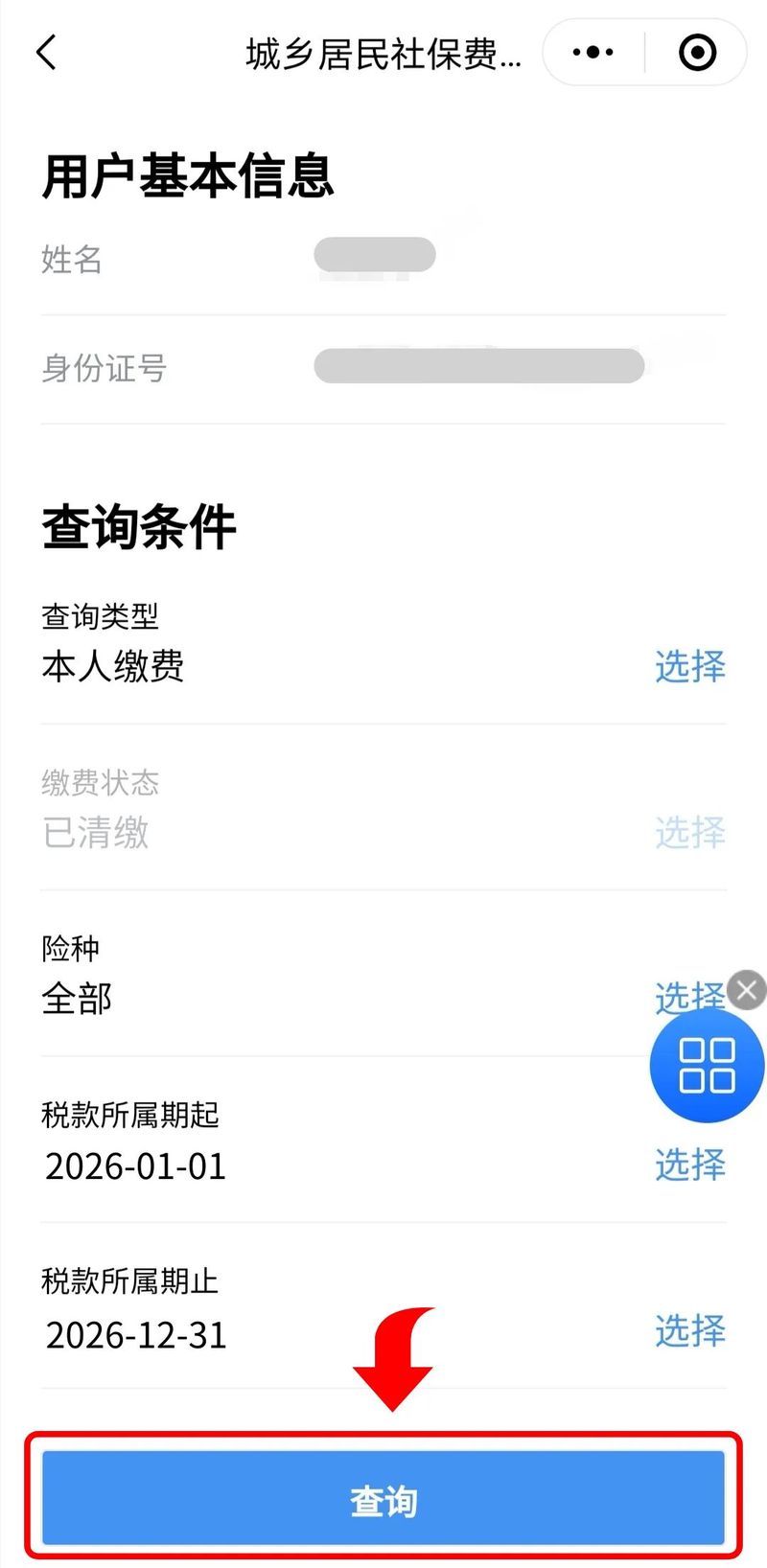The image size is (767, 1568).
Task: Open the 税款所属期止 date selector
Action: 689,1332
